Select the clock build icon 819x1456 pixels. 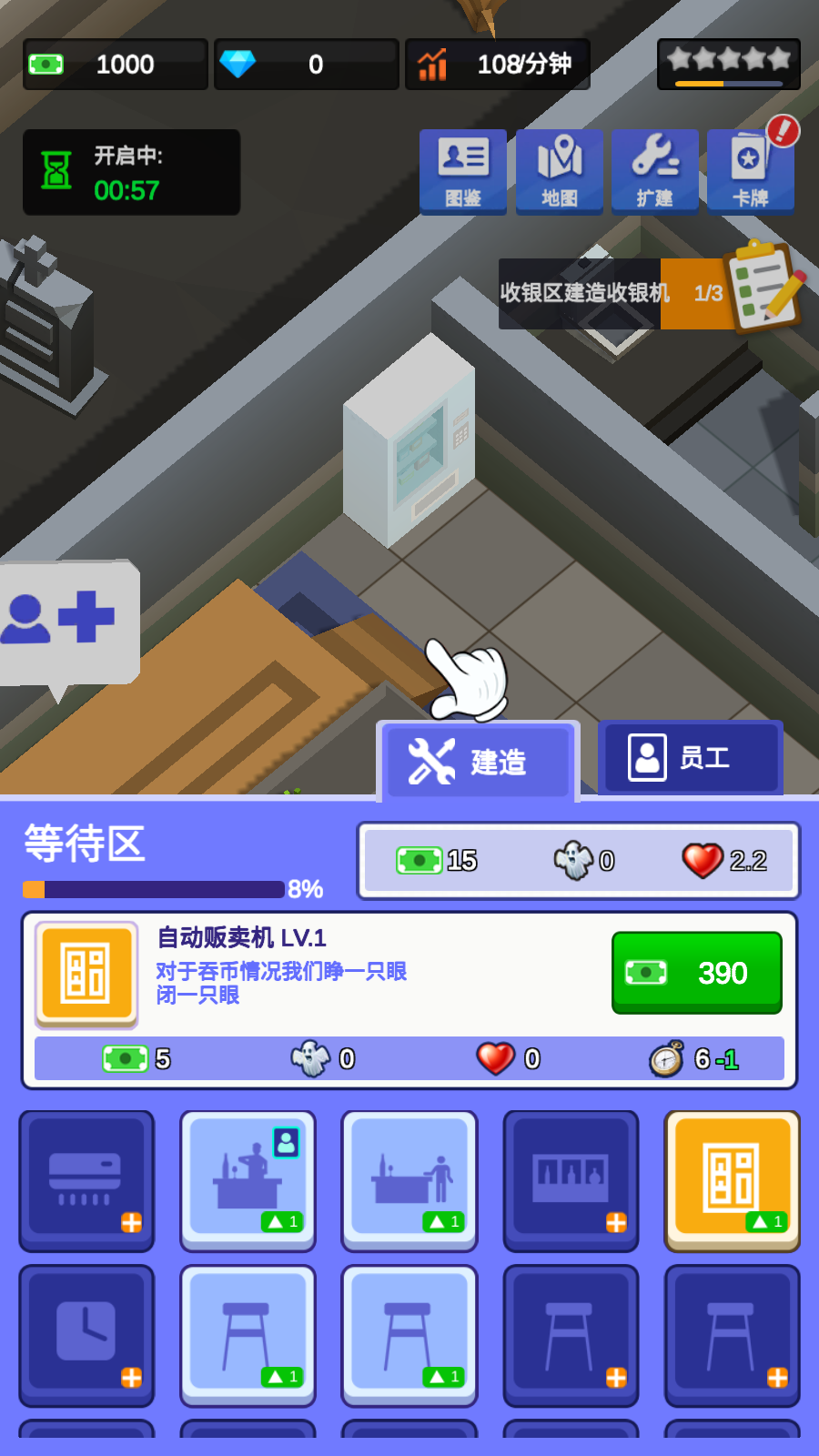pyautogui.click(x=86, y=1336)
